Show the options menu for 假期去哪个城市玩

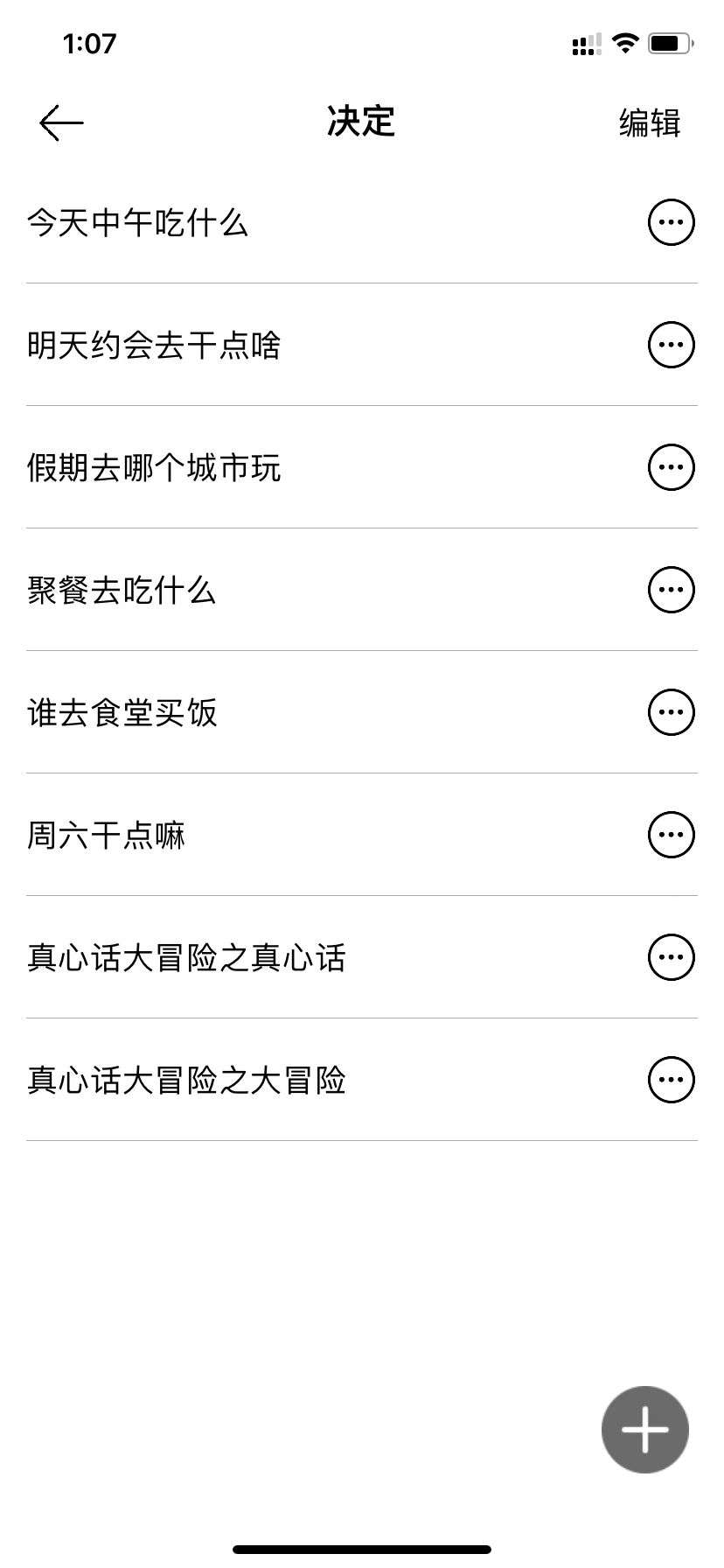pos(672,467)
